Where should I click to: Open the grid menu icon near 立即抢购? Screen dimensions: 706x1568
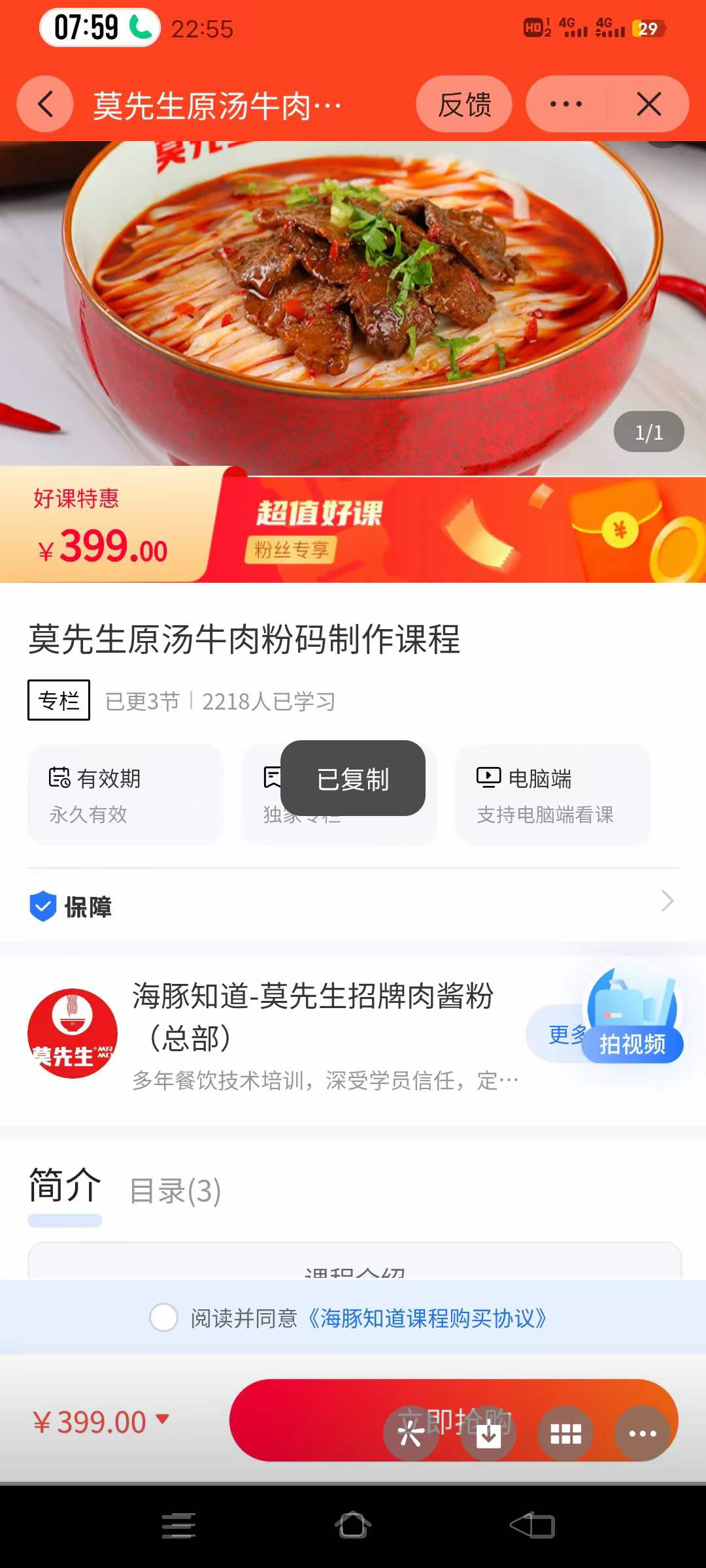pos(566,1435)
